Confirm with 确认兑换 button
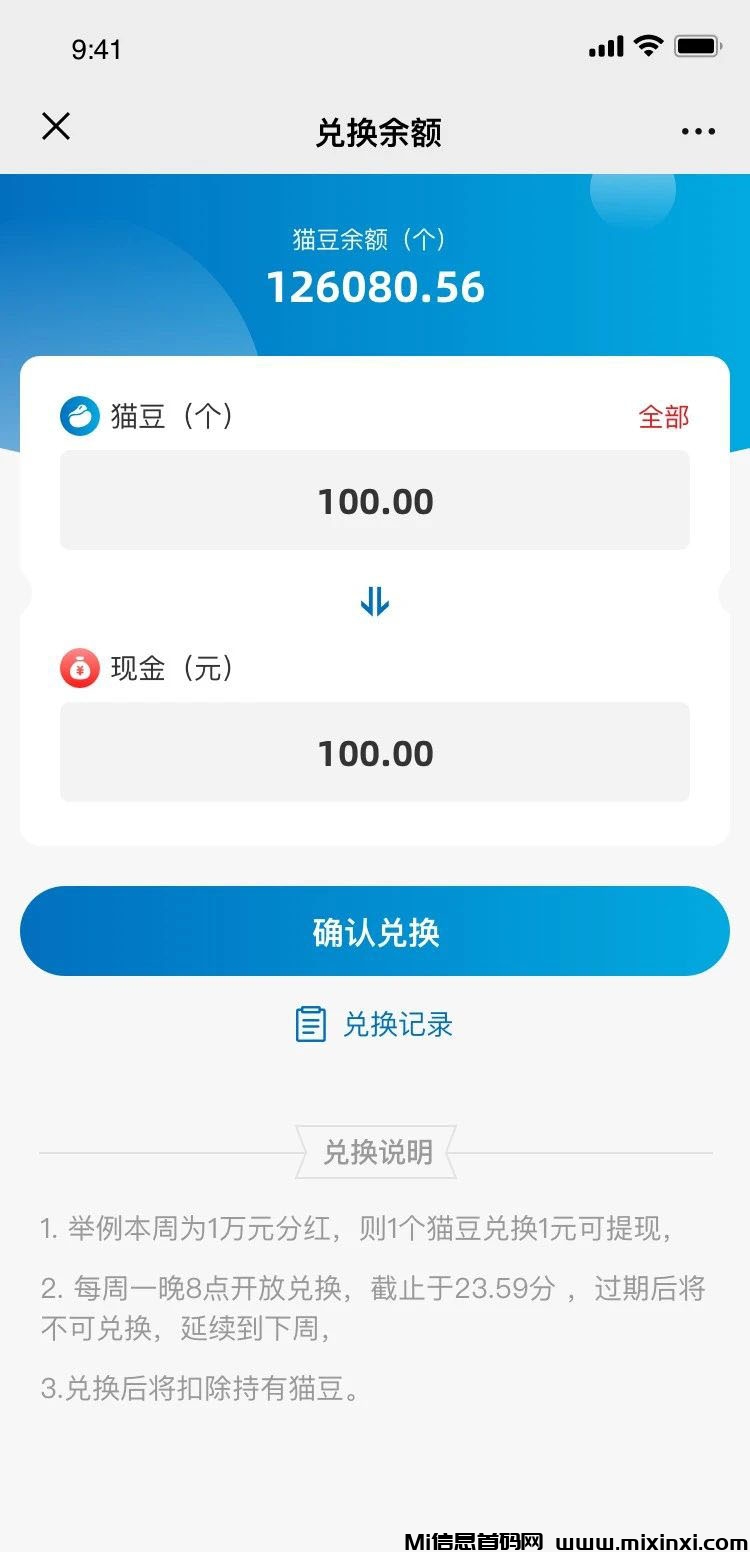 point(375,931)
